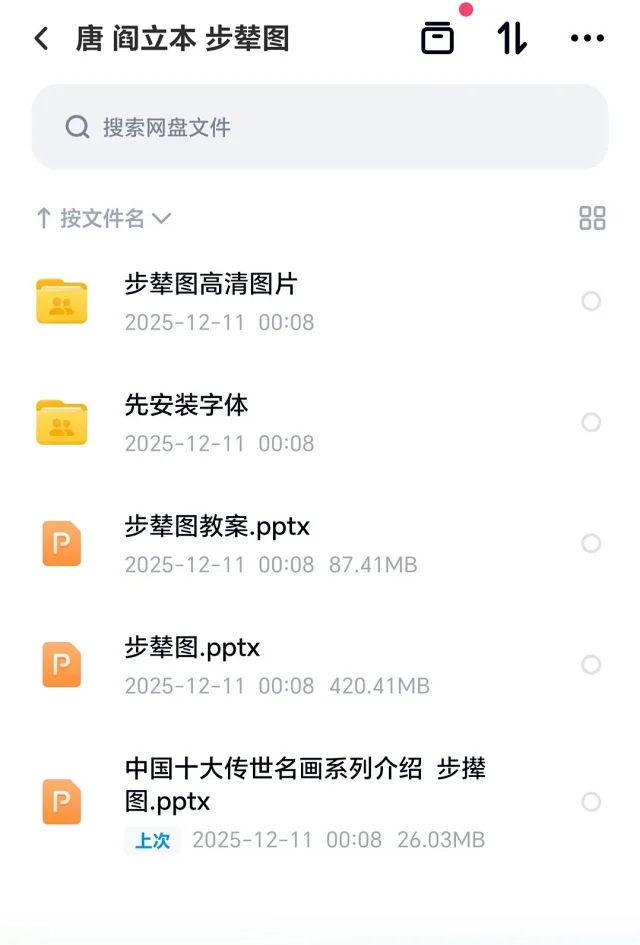Open the transfer box icon with red dot
640x945 pixels.
point(437,38)
